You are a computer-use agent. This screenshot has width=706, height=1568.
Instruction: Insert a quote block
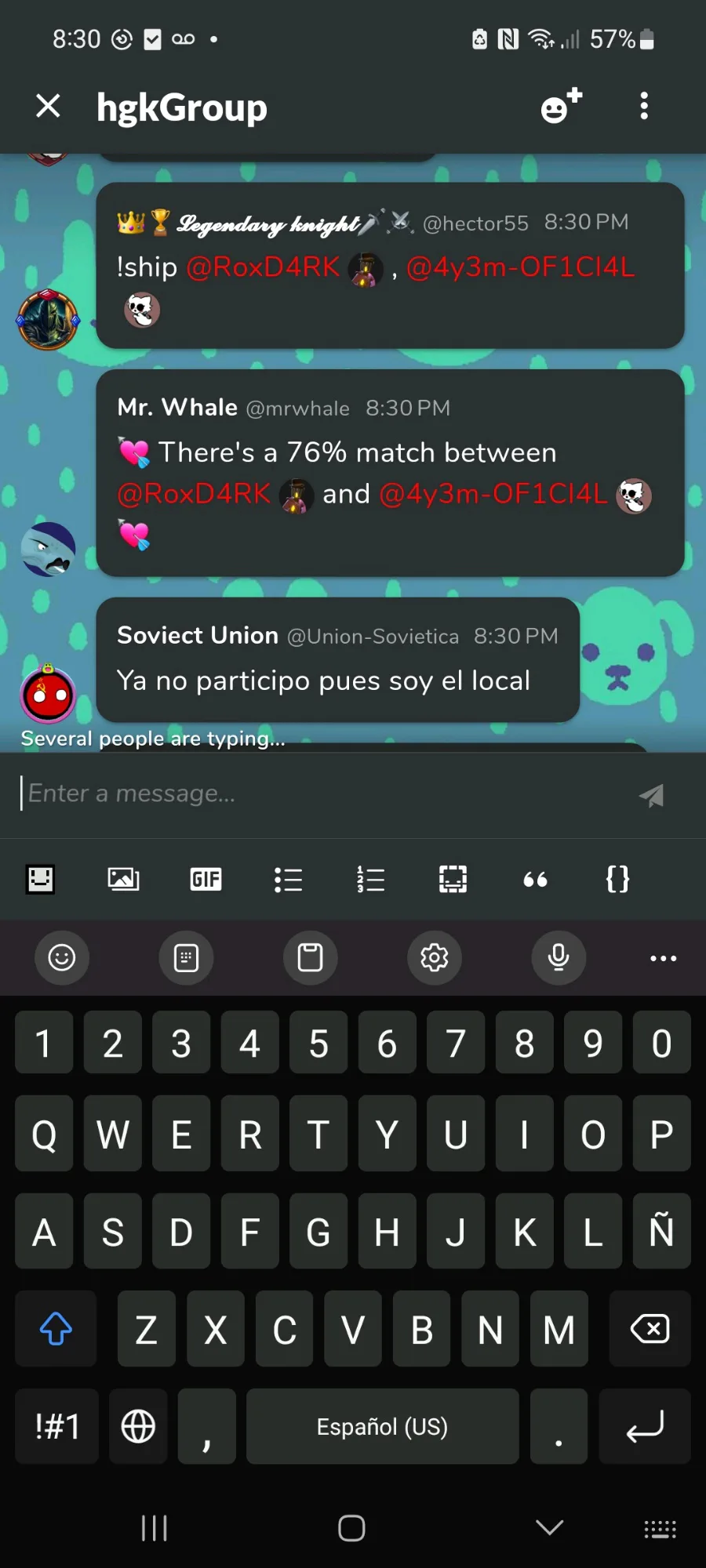pos(535,880)
